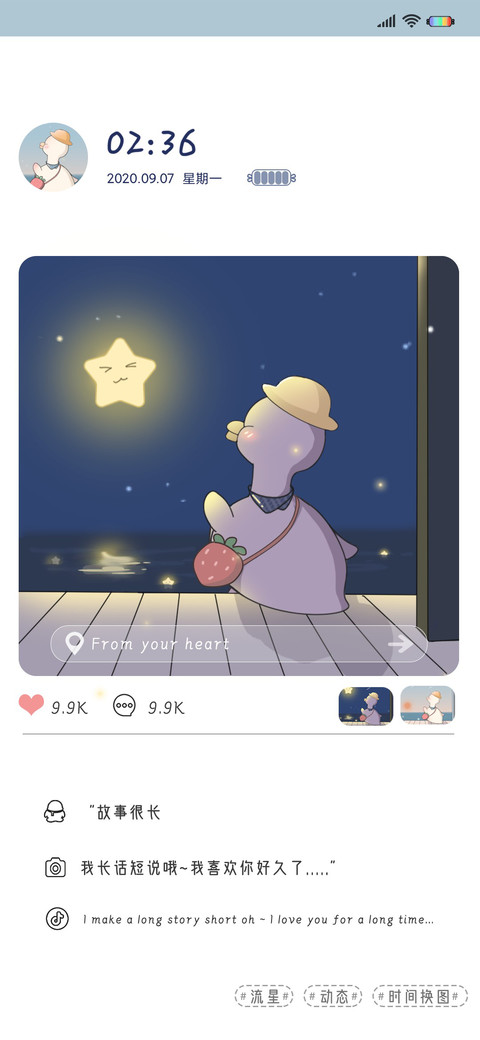The width and height of the screenshot is (480, 1040).
Task: Tap the pink heart like icon
Action: [x=31, y=704]
